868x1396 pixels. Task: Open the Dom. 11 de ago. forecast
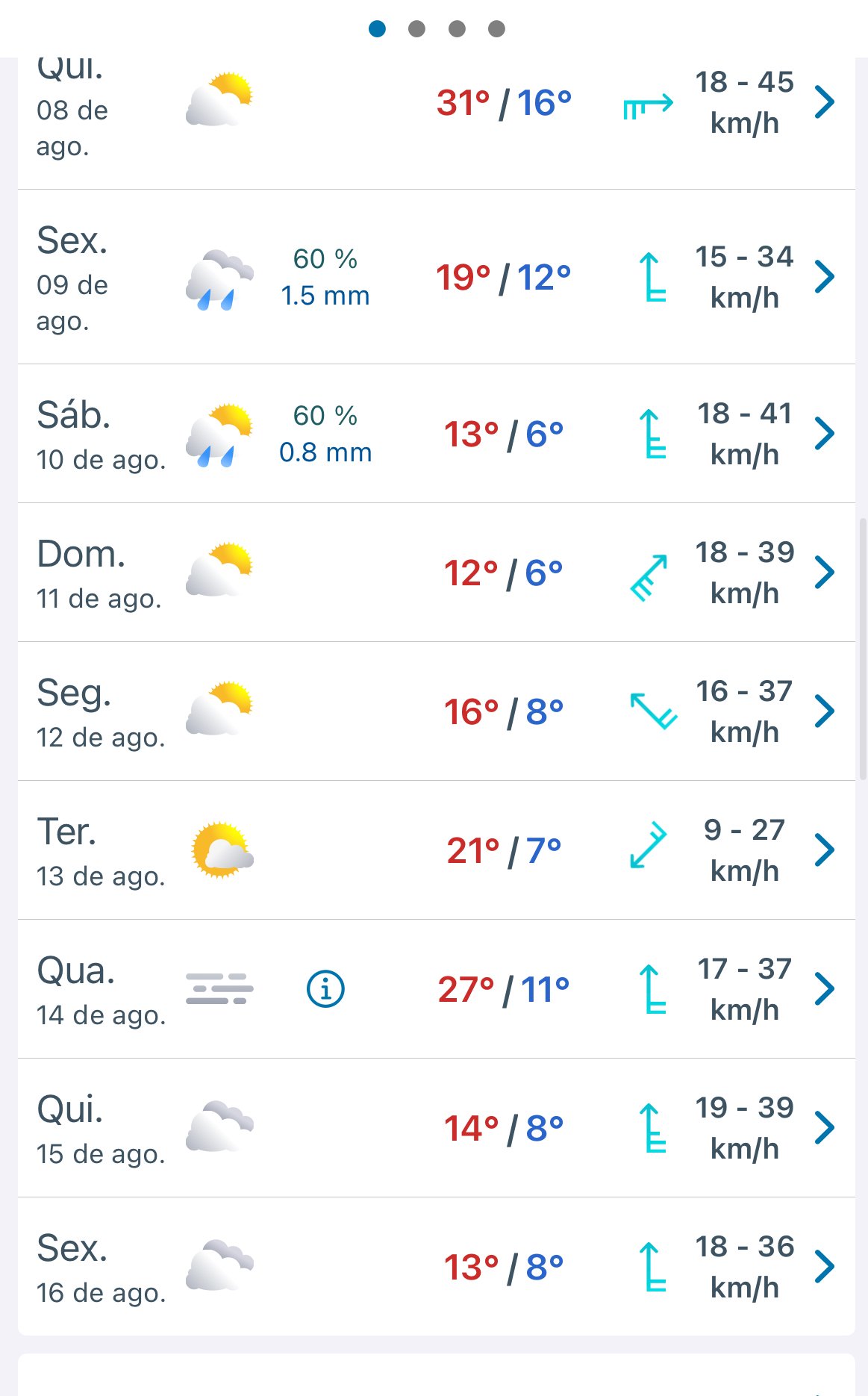437,573
